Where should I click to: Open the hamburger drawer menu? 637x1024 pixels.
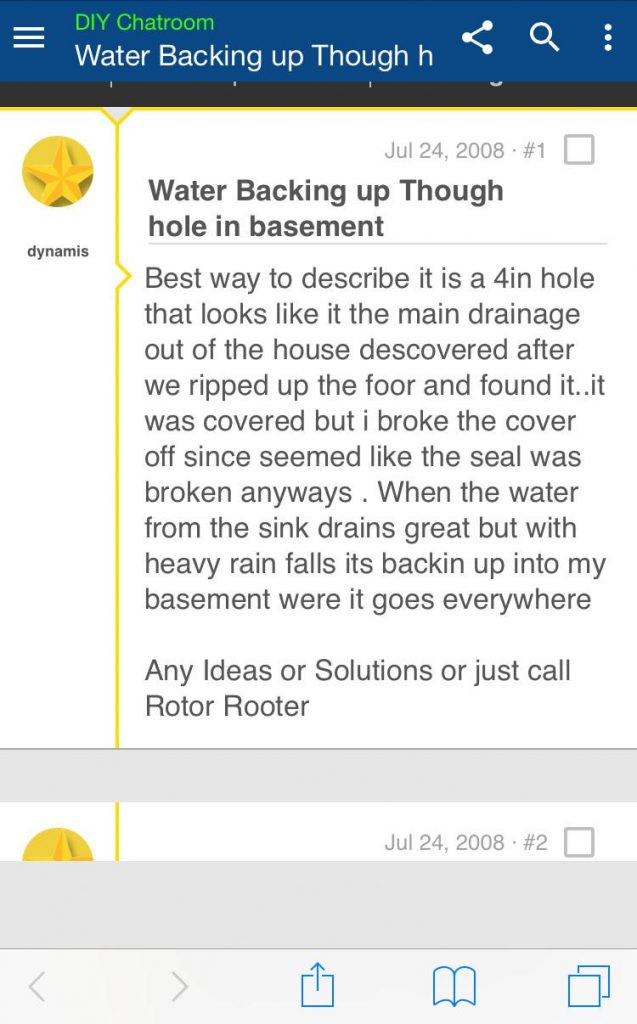point(29,37)
